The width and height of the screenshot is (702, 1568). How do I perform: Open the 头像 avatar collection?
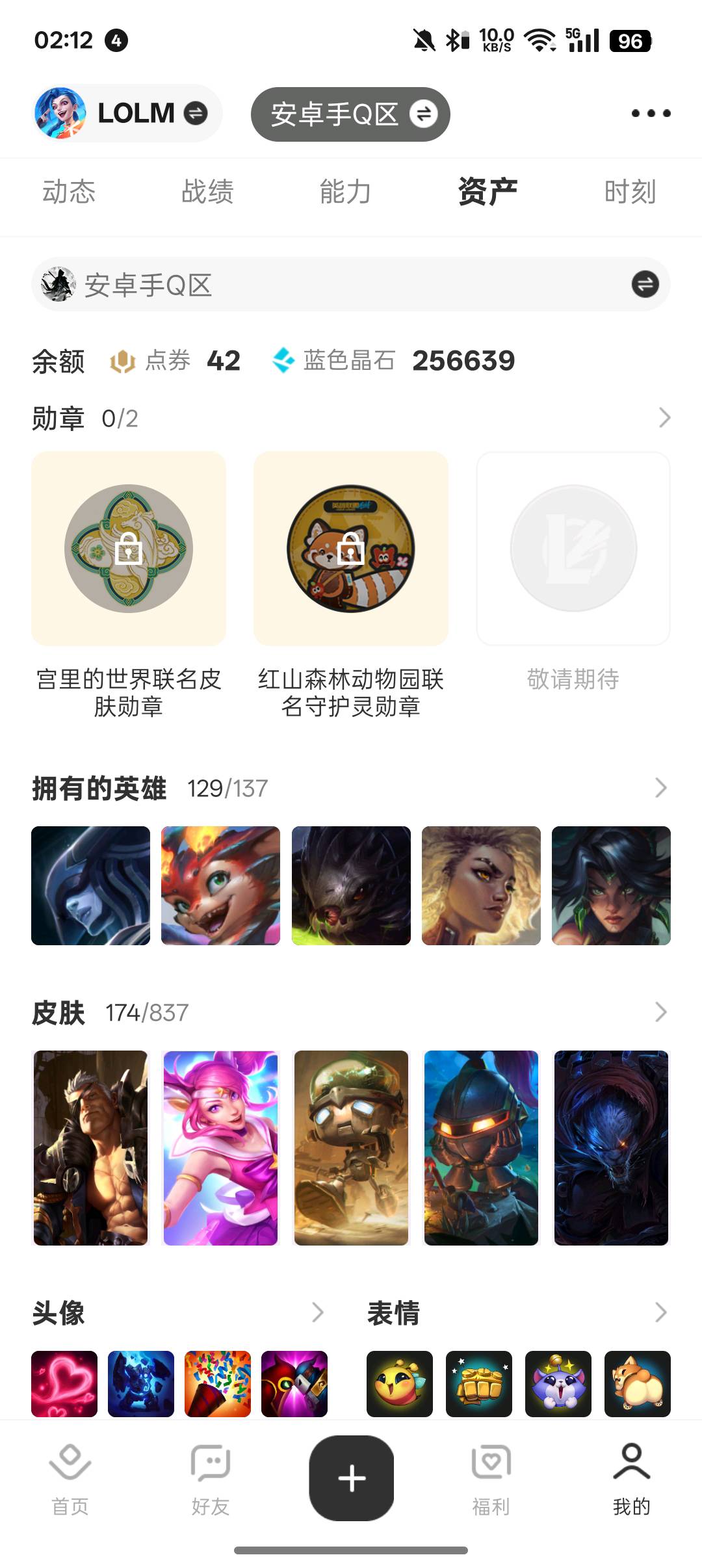(317, 1313)
